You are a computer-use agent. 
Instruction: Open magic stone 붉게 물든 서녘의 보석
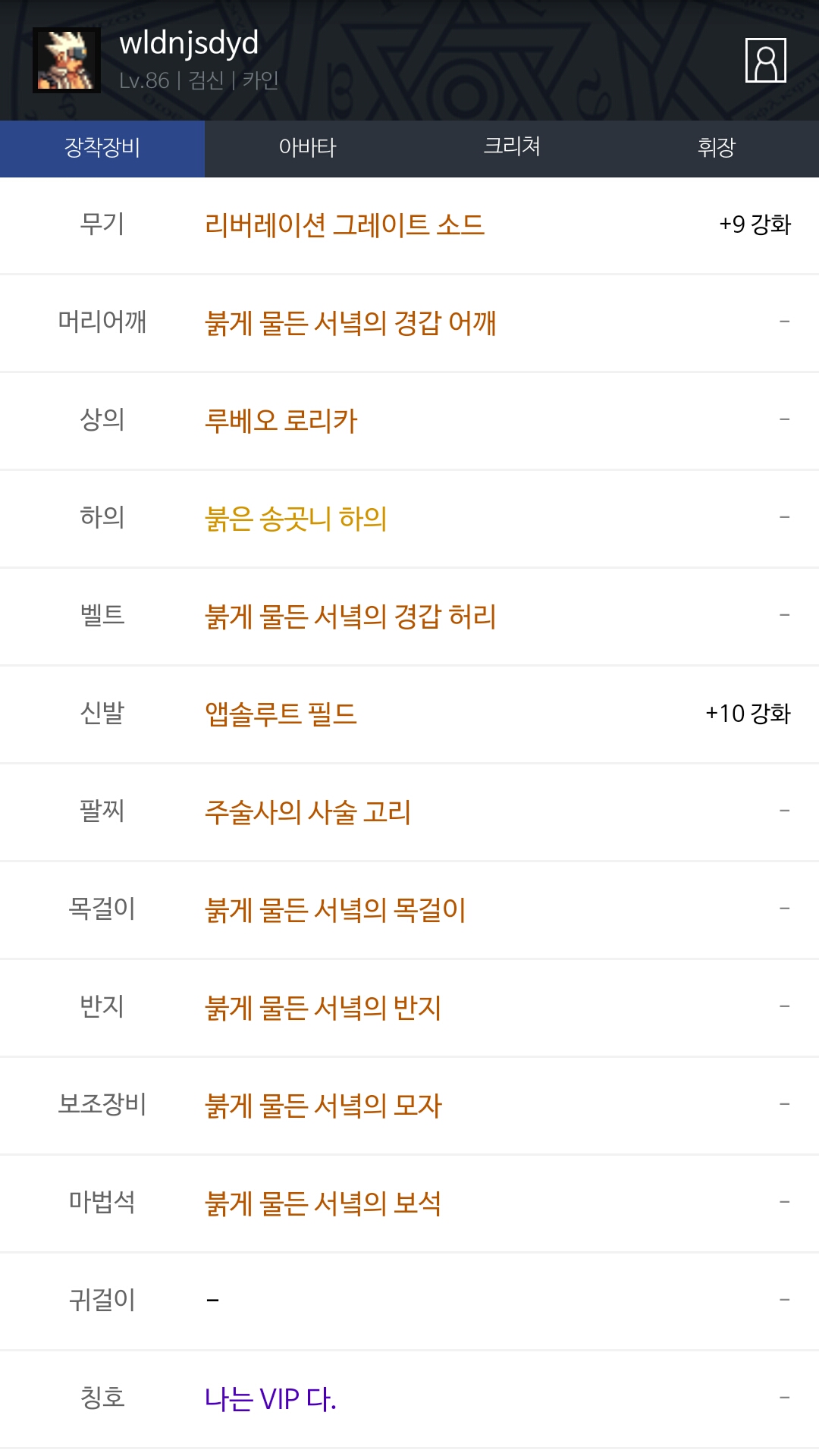(x=323, y=1203)
